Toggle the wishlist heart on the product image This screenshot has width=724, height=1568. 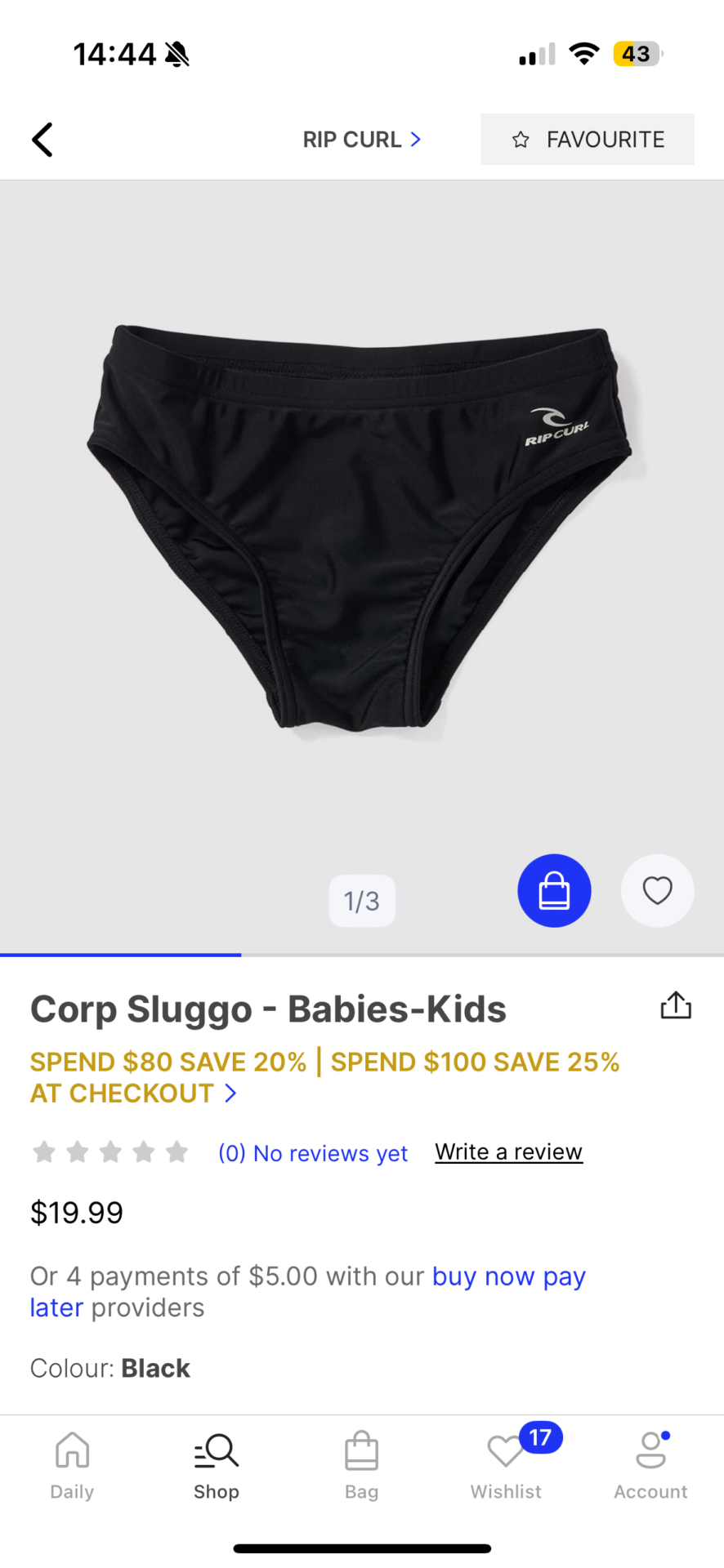click(x=657, y=890)
